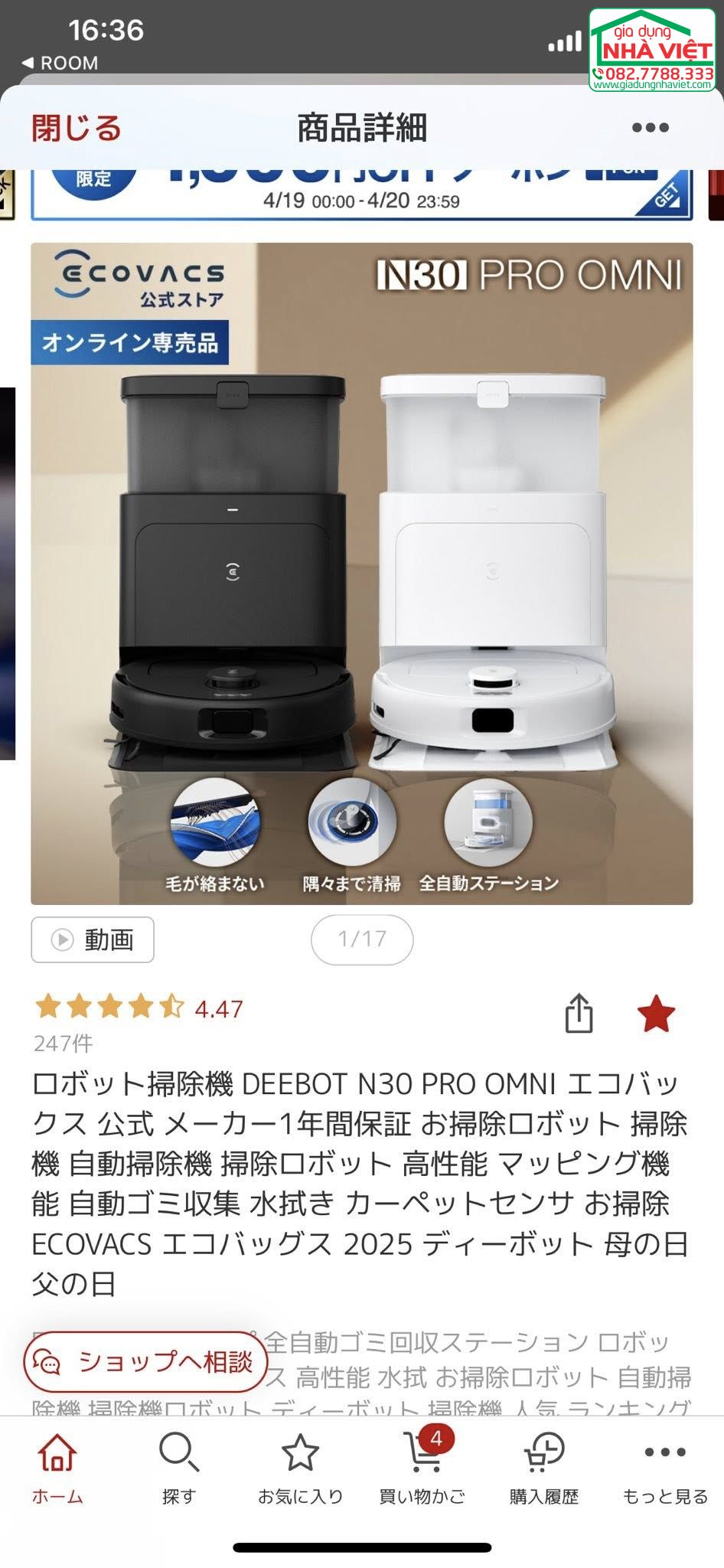Tap ショップへ相談 to consult the shop
The image size is (724, 1568).
tap(145, 1362)
